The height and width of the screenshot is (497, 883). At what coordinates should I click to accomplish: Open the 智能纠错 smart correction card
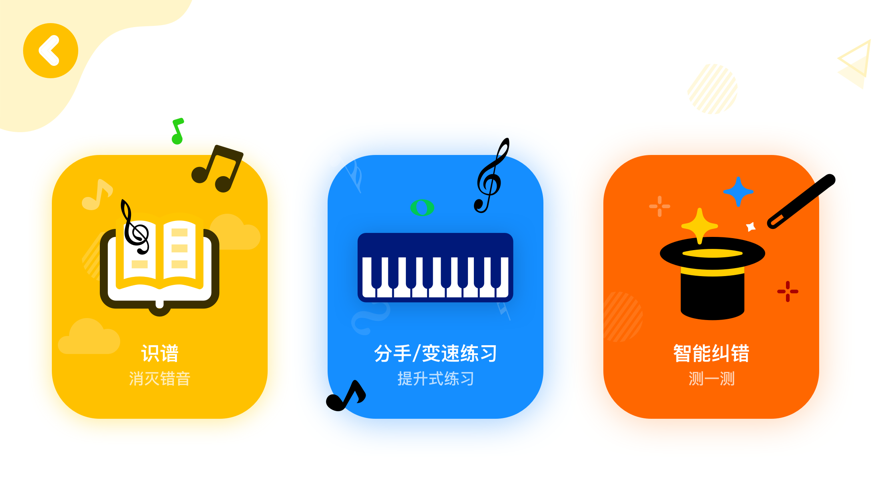pos(711,288)
